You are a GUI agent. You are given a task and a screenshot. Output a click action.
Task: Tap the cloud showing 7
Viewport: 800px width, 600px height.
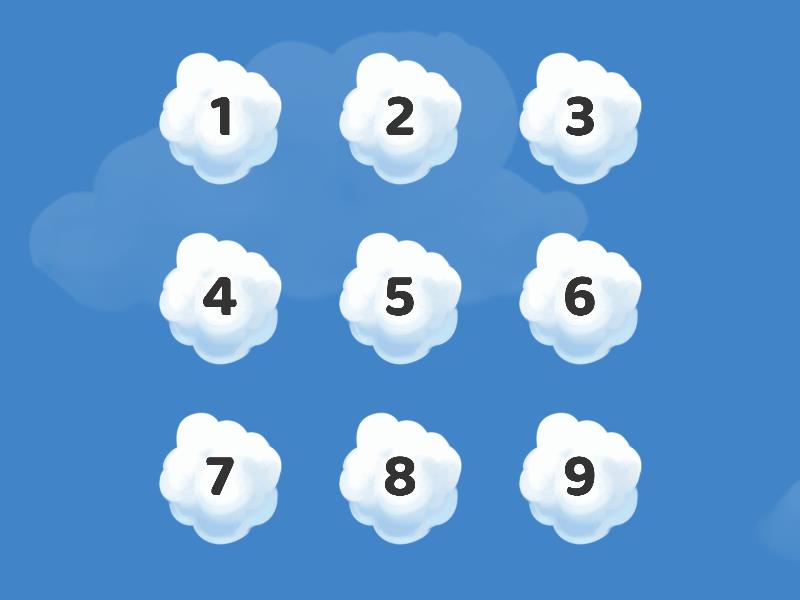pyautogui.click(x=220, y=478)
